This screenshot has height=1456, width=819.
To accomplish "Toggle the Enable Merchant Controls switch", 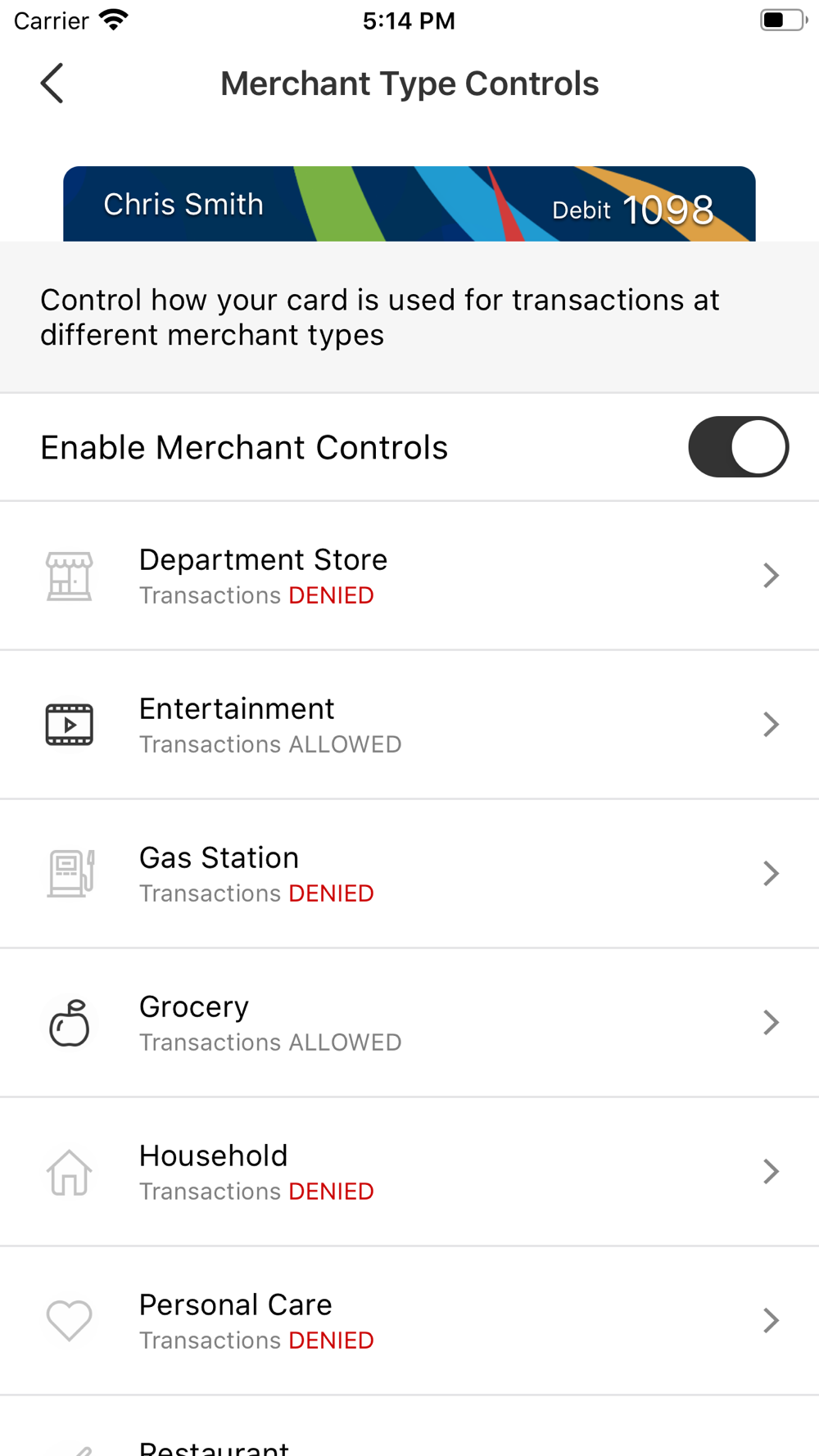I will pos(738,447).
